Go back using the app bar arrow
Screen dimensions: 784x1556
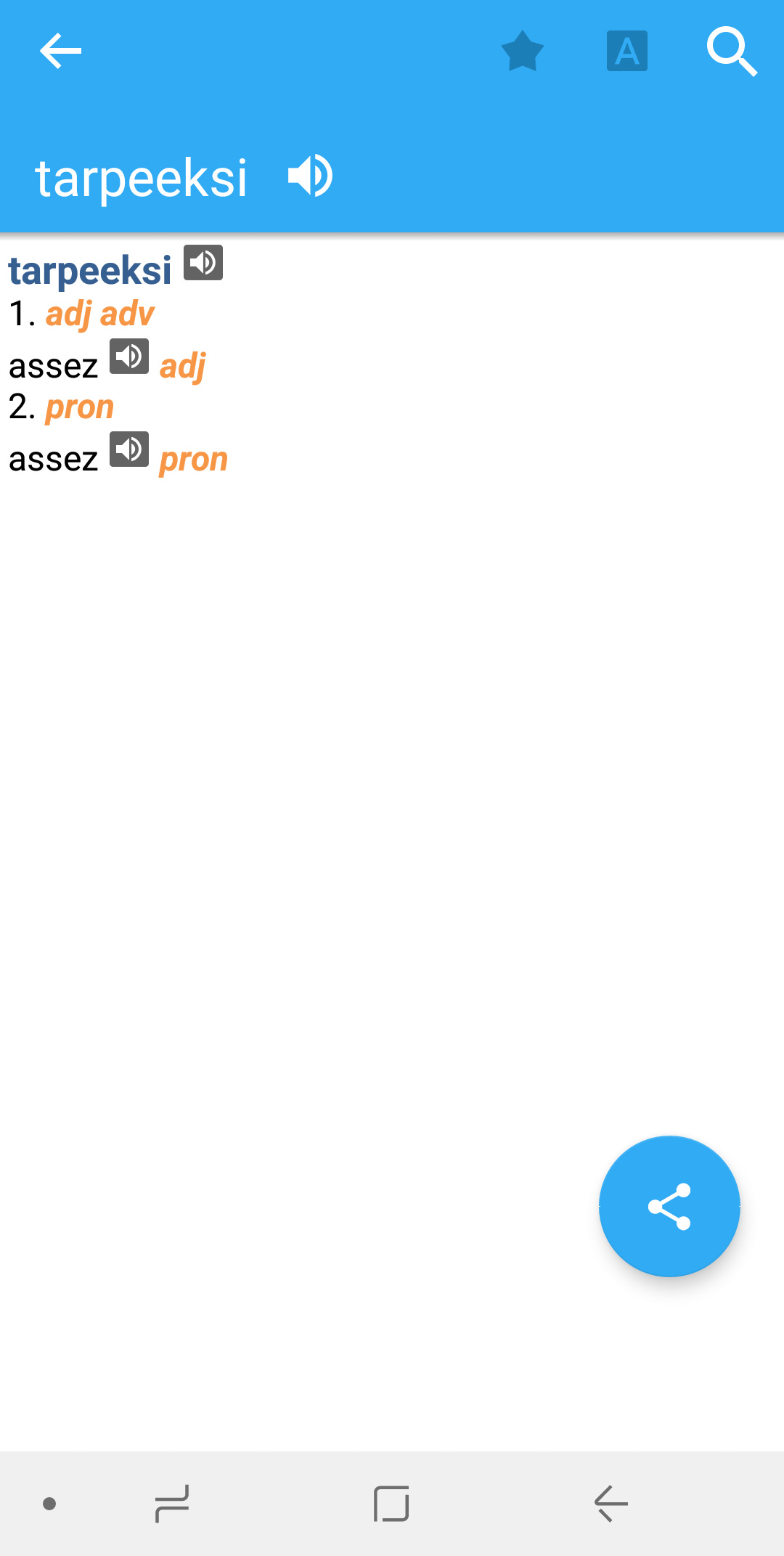pyautogui.click(x=60, y=51)
